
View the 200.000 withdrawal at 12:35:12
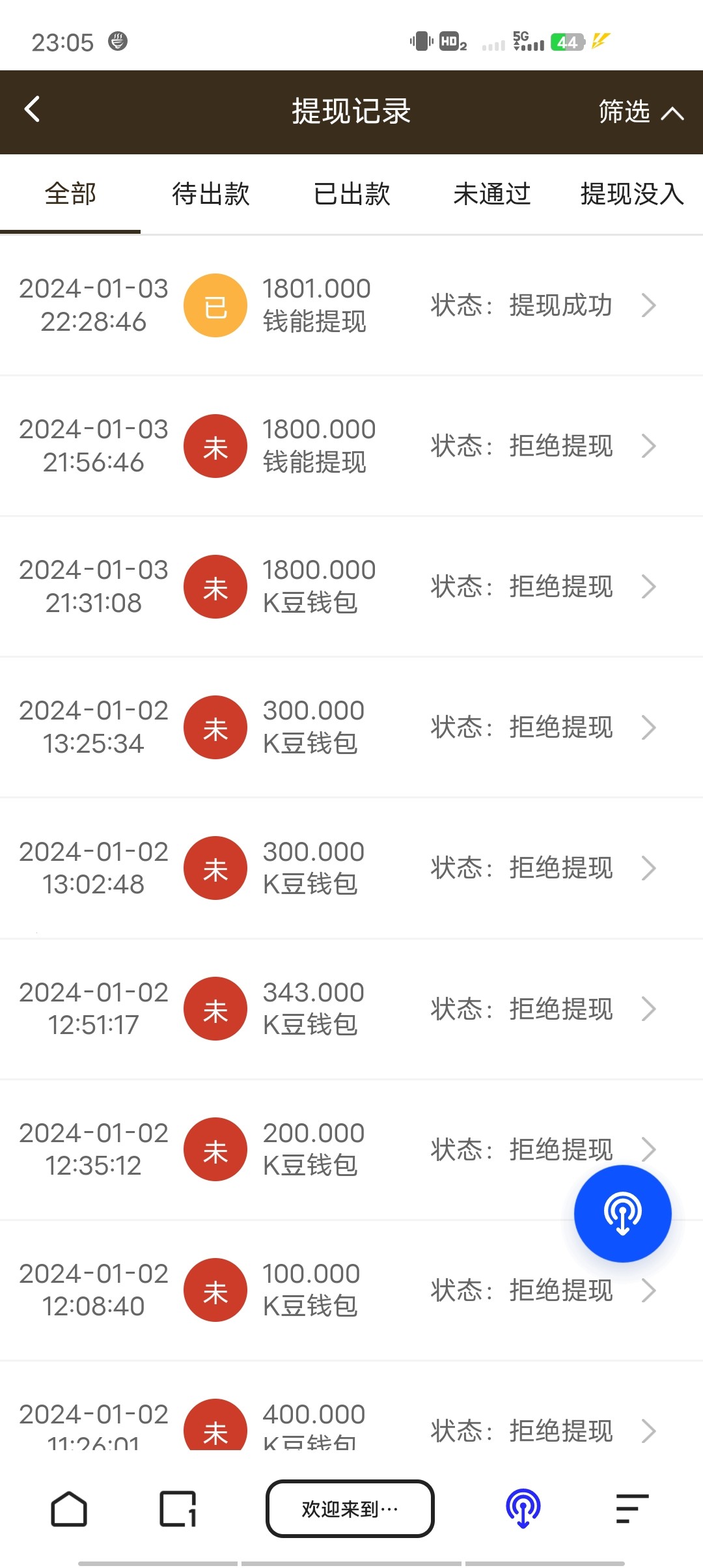pos(351,1149)
